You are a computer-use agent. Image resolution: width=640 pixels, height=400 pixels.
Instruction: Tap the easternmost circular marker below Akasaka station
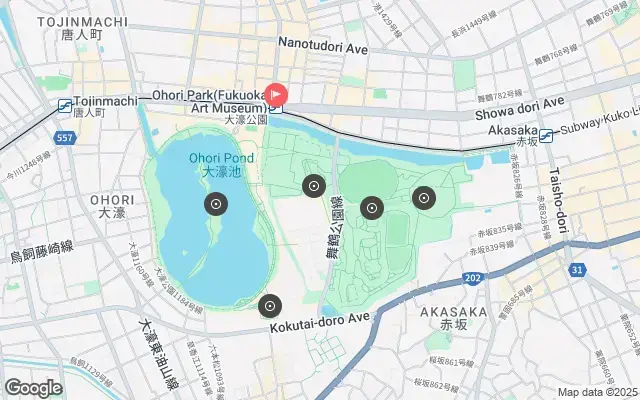[x=424, y=198]
